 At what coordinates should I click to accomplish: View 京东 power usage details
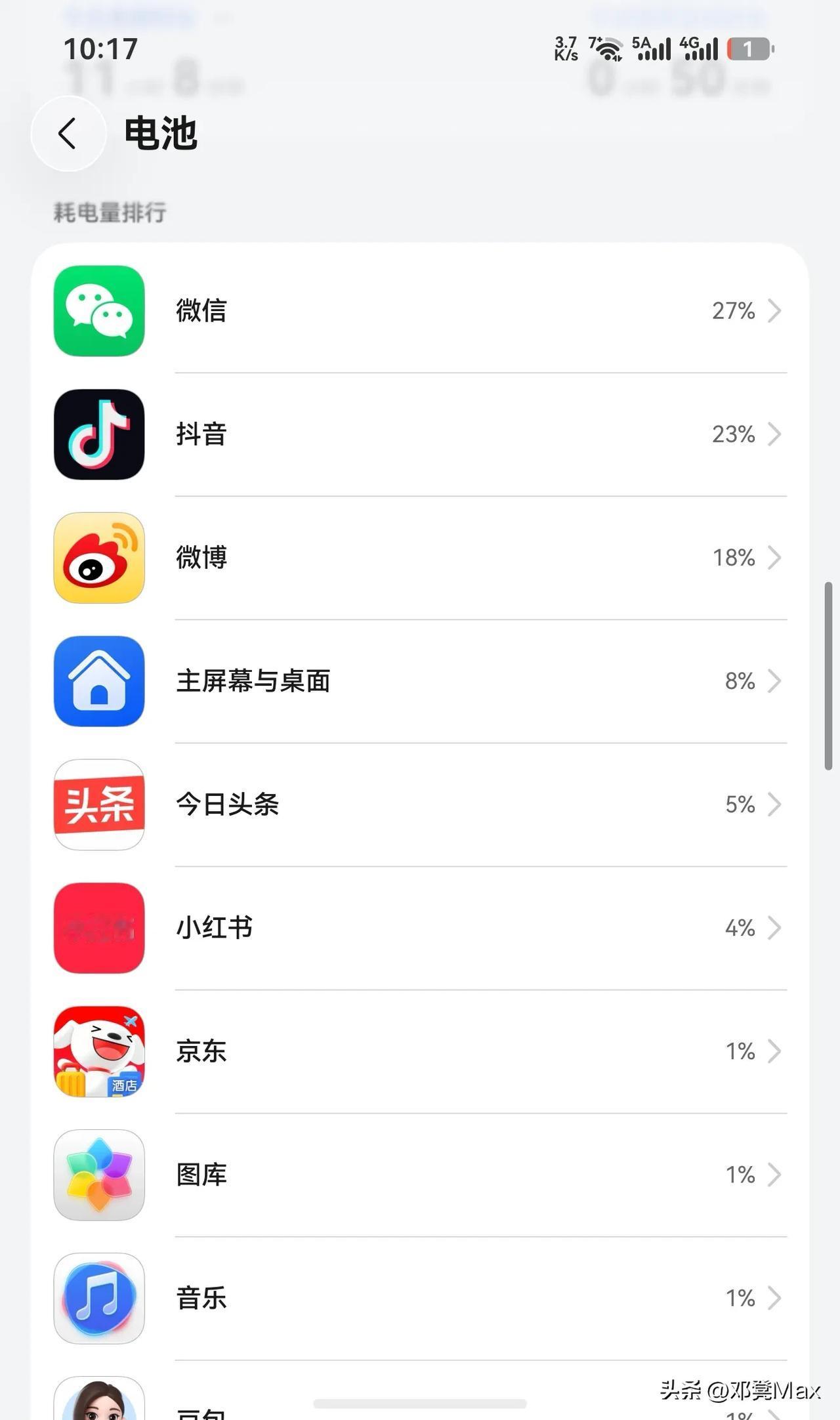pos(420,1051)
